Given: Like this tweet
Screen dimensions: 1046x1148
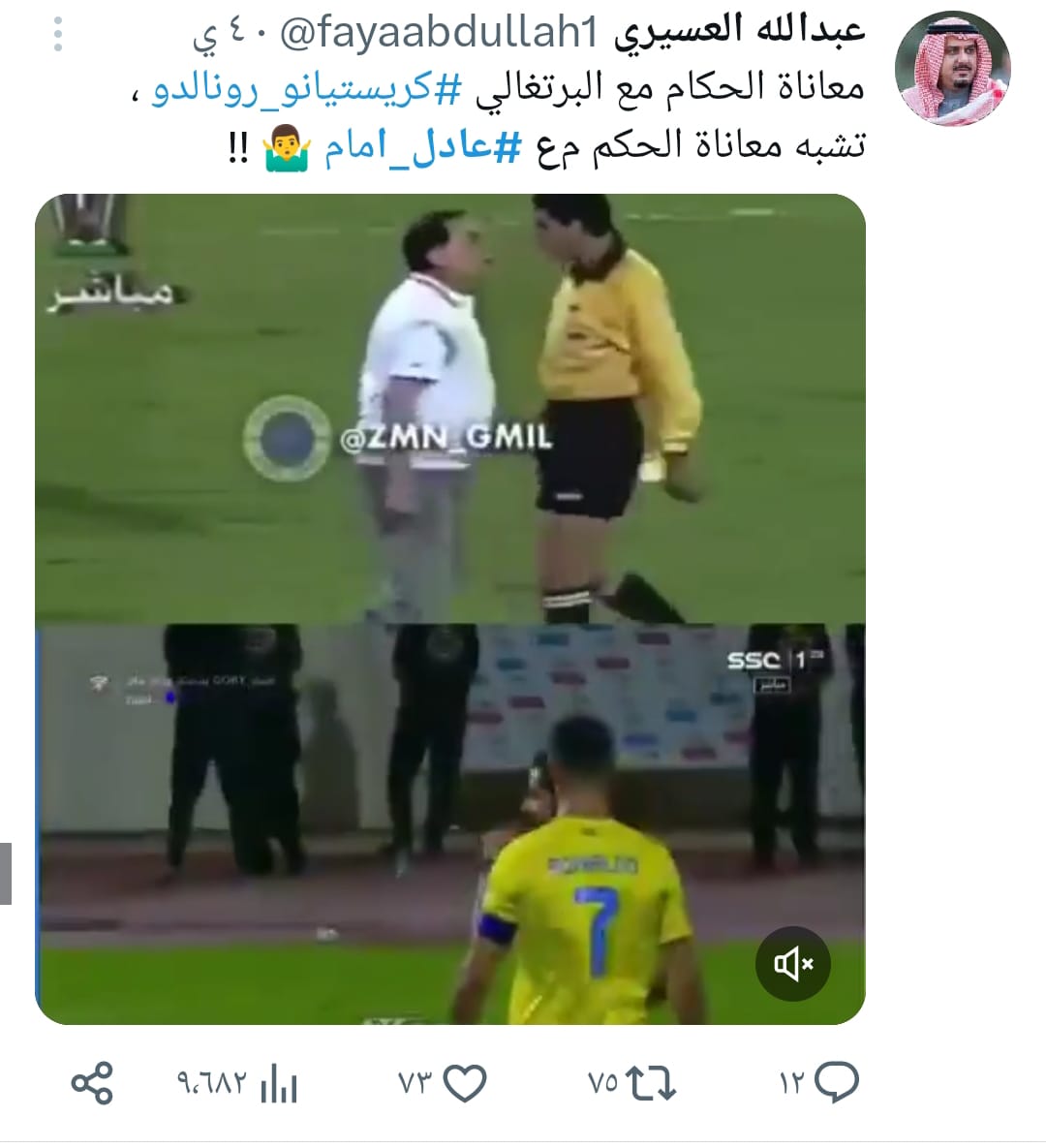Looking at the screenshot, I should 464,1082.
